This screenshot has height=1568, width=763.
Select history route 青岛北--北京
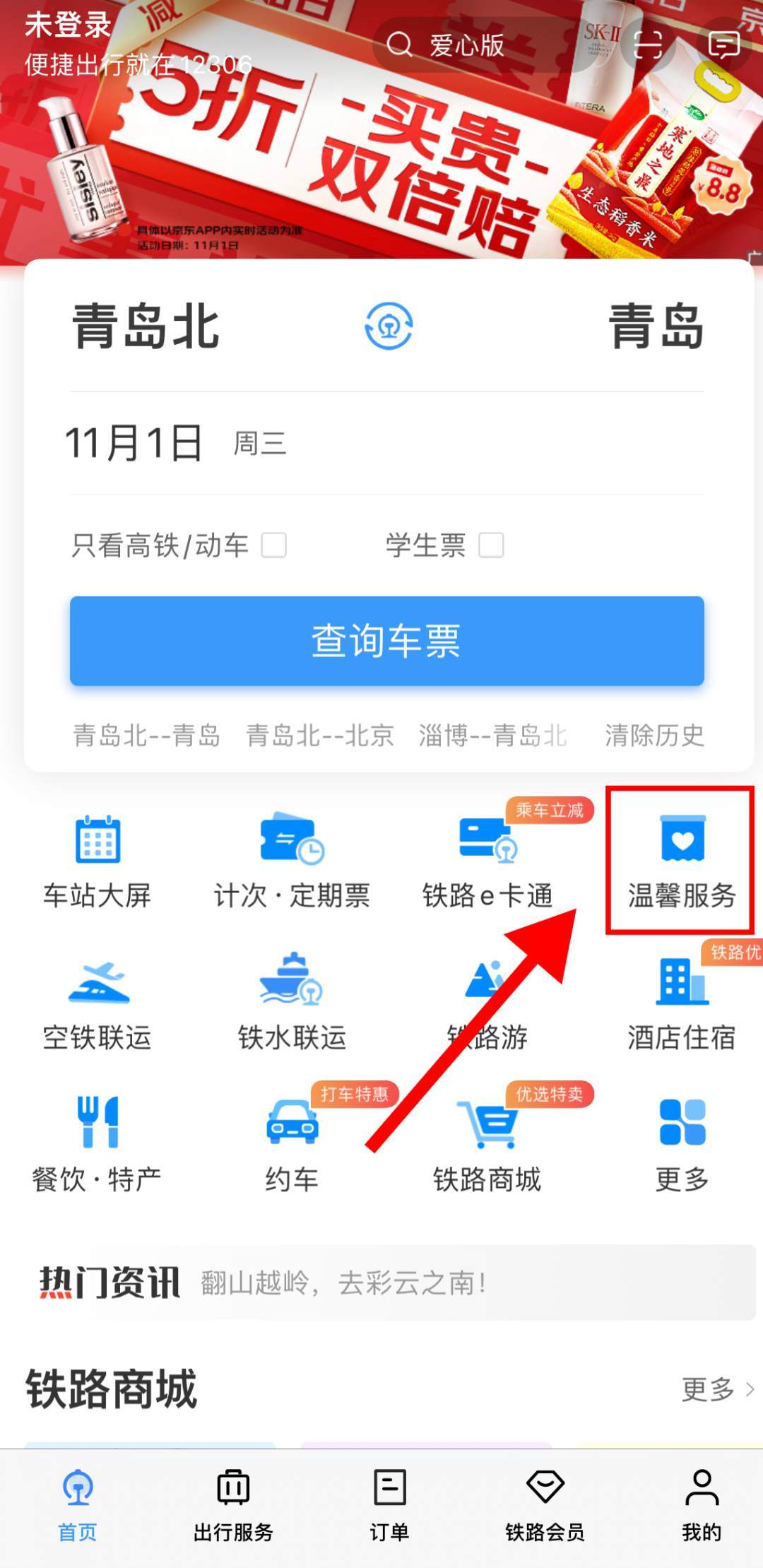[319, 736]
